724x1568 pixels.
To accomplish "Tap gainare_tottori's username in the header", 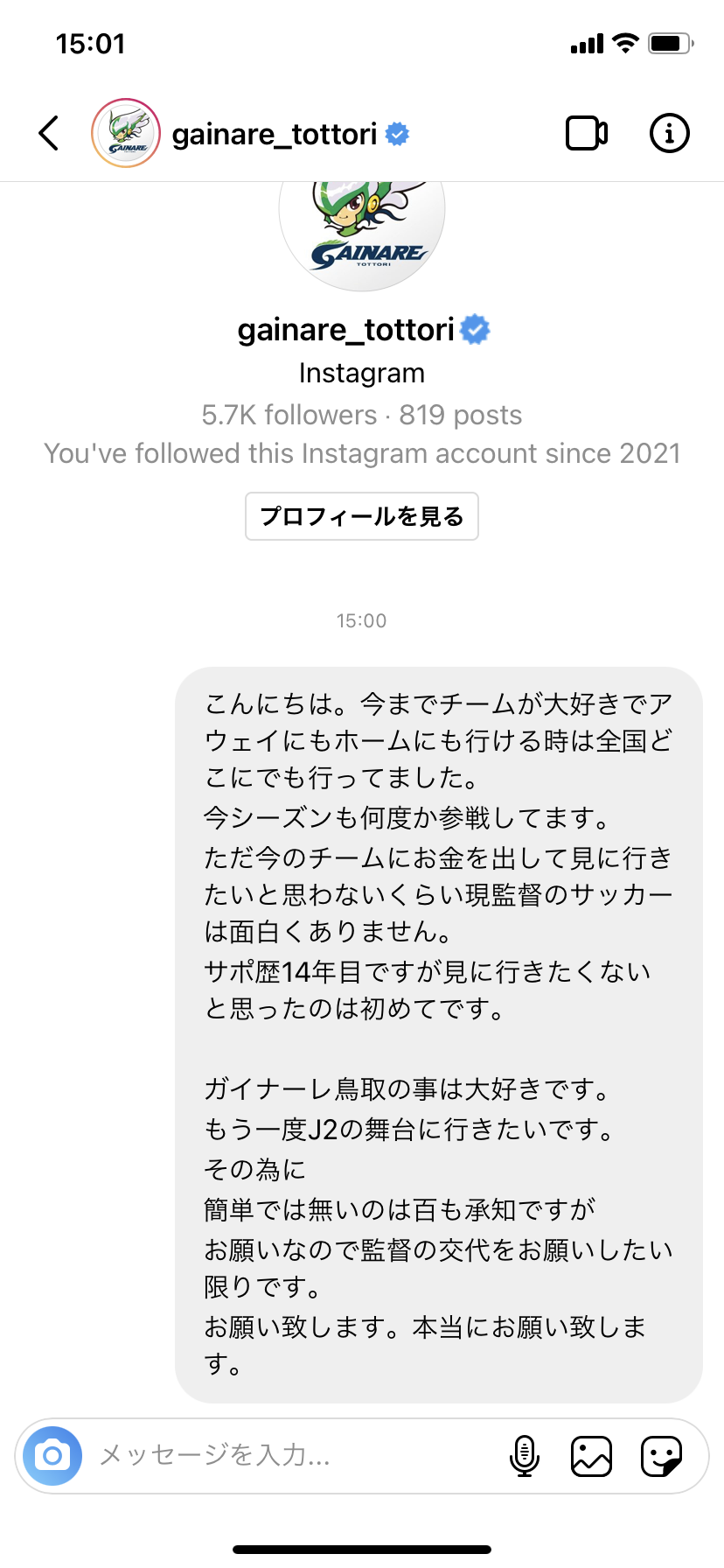I will pyautogui.click(x=275, y=134).
